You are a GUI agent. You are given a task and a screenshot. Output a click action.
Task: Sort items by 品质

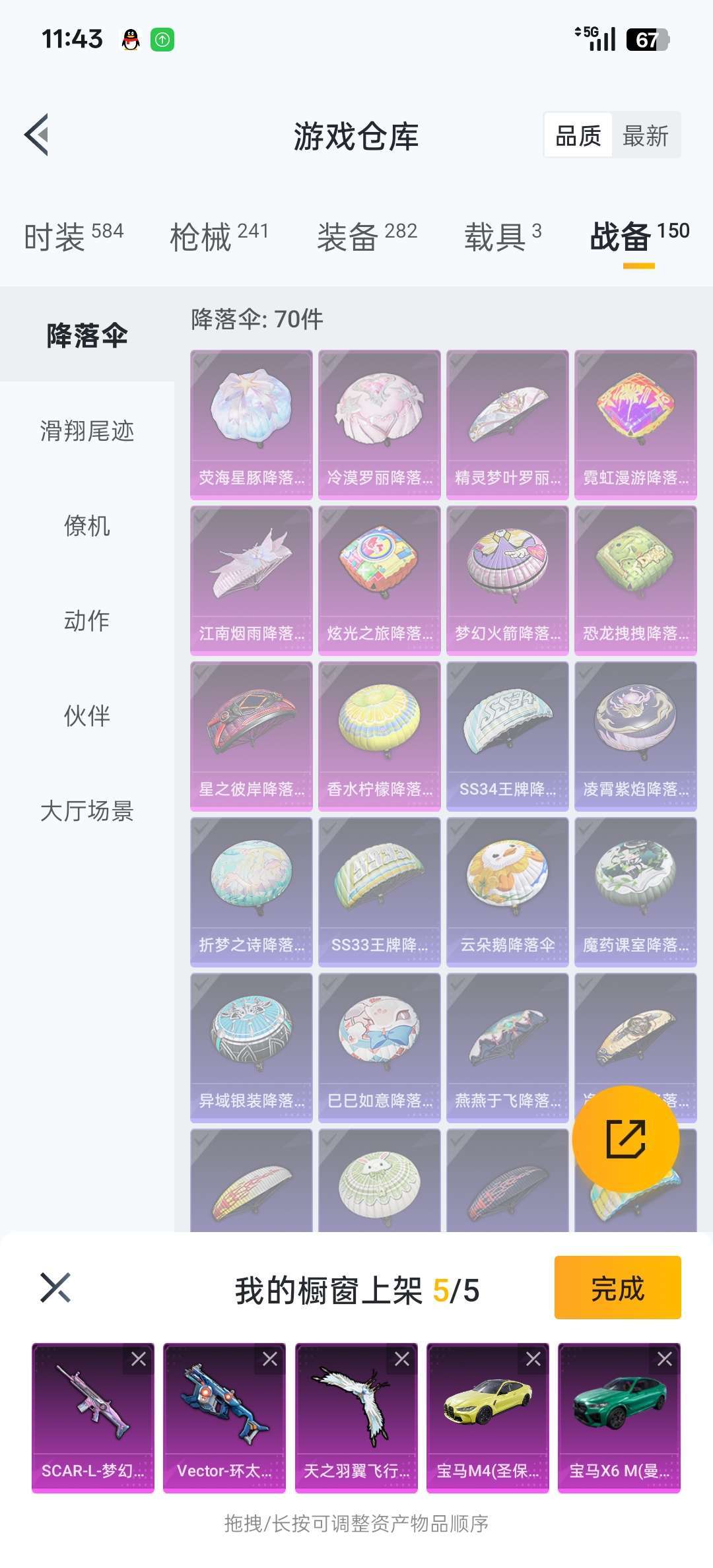pos(578,136)
